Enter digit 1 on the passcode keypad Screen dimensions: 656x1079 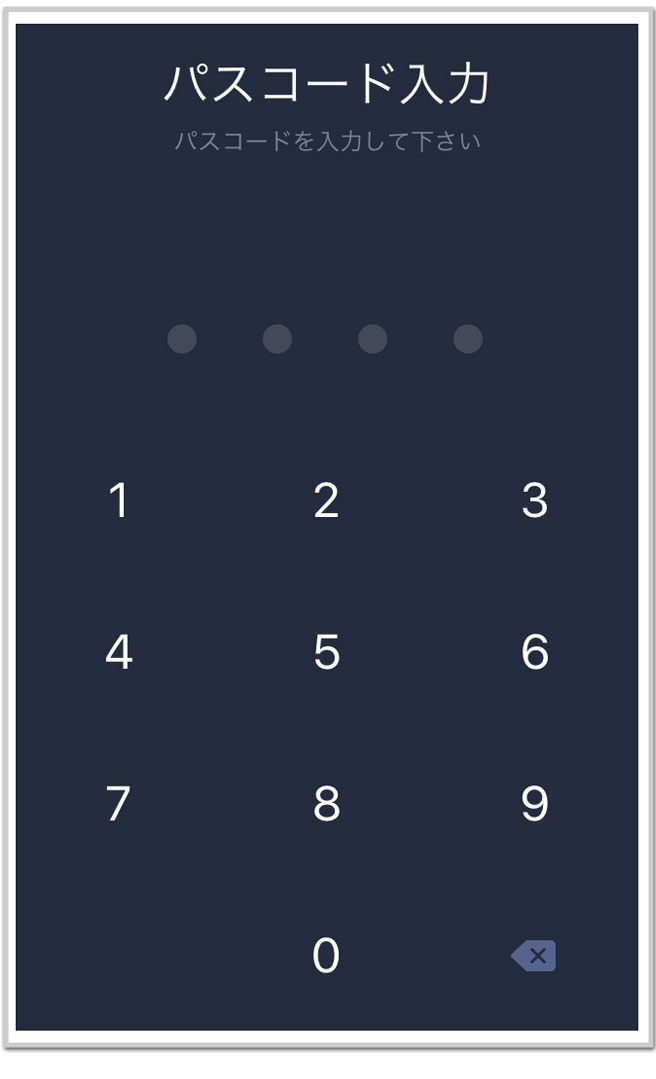click(119, 500)
